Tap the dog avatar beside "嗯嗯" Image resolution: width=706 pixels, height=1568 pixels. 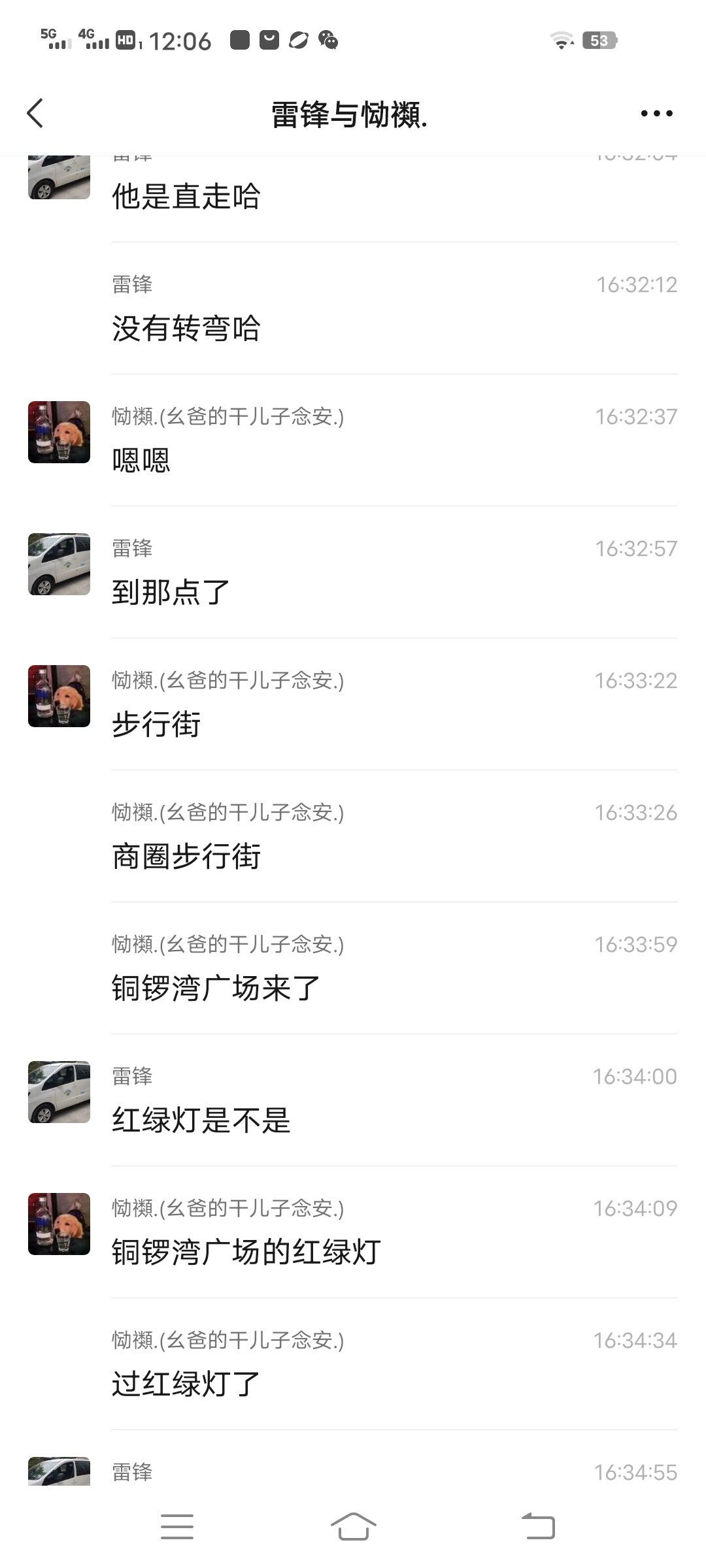[x=59, y=433]
